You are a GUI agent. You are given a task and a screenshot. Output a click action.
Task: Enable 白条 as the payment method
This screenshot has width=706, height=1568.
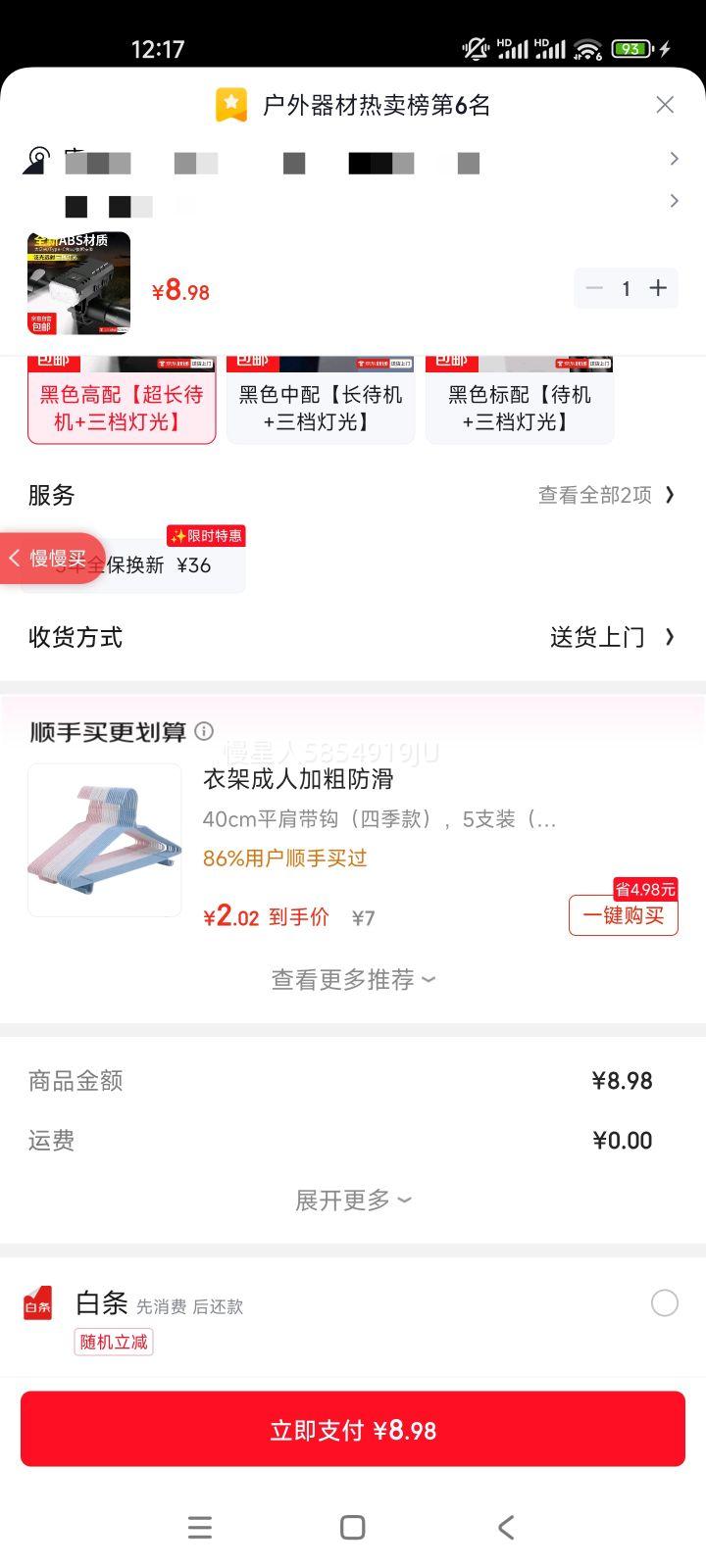tap(664, 1303)
